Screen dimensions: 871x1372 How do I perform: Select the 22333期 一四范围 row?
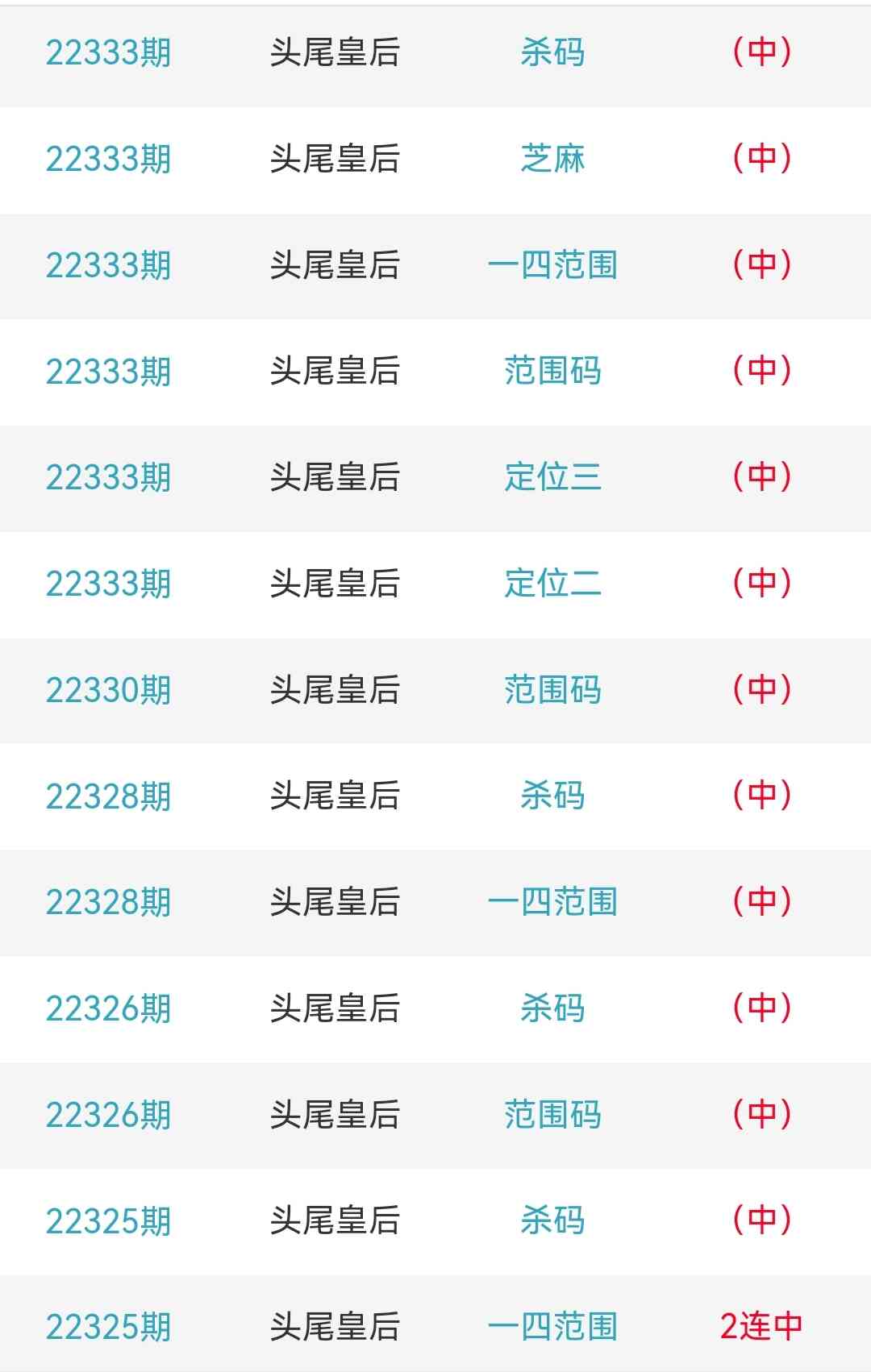(x=552, y=265)
